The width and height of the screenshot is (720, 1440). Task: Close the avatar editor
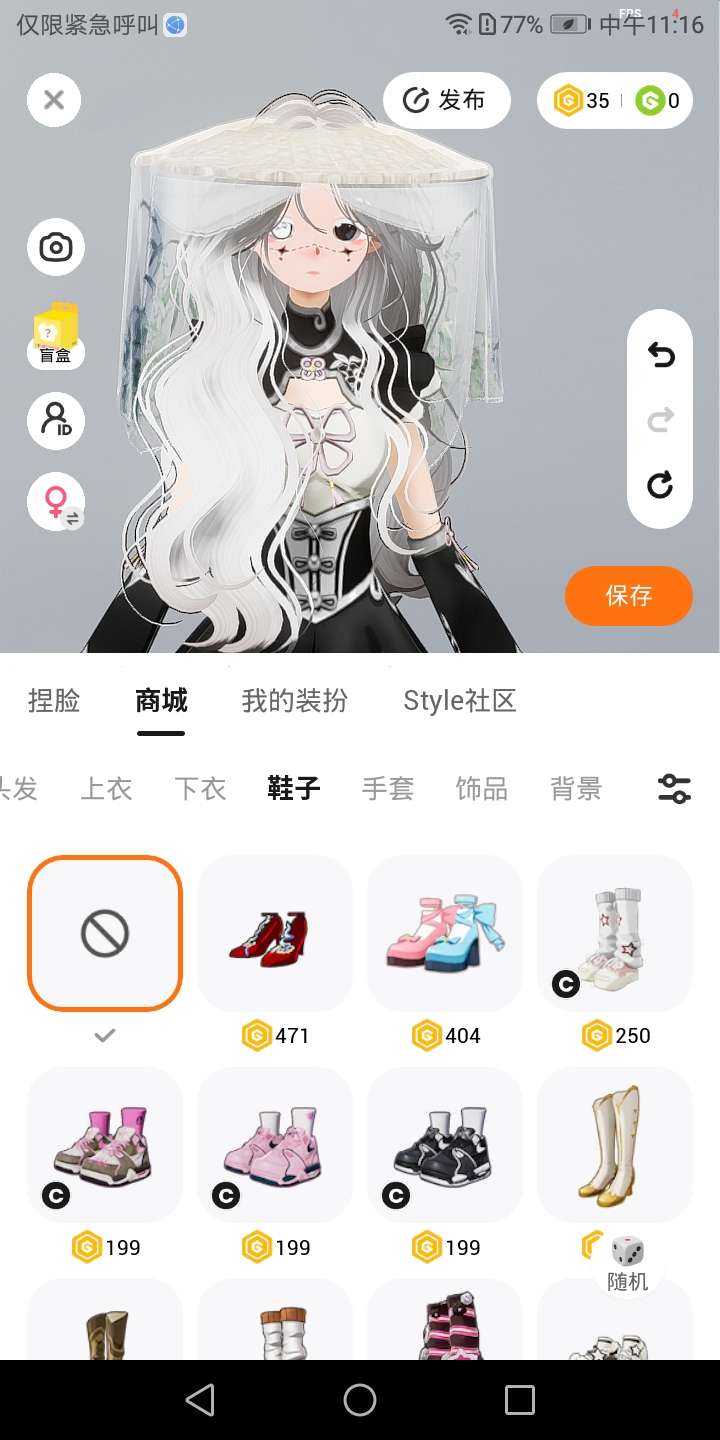coord(54,100)
